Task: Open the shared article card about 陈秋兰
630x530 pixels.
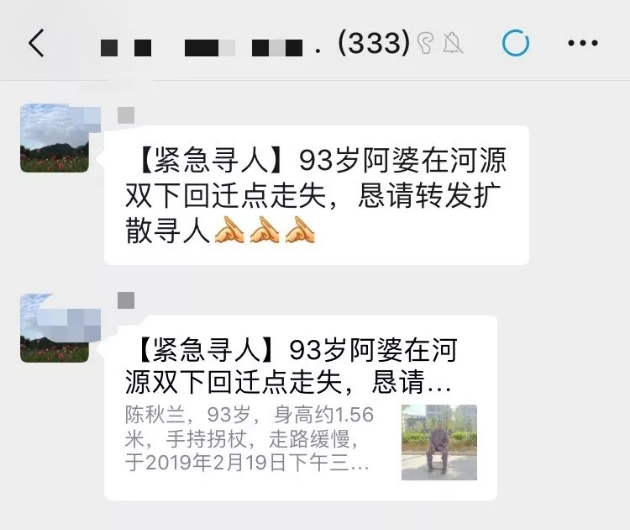Action: click(x=300, y=407)
